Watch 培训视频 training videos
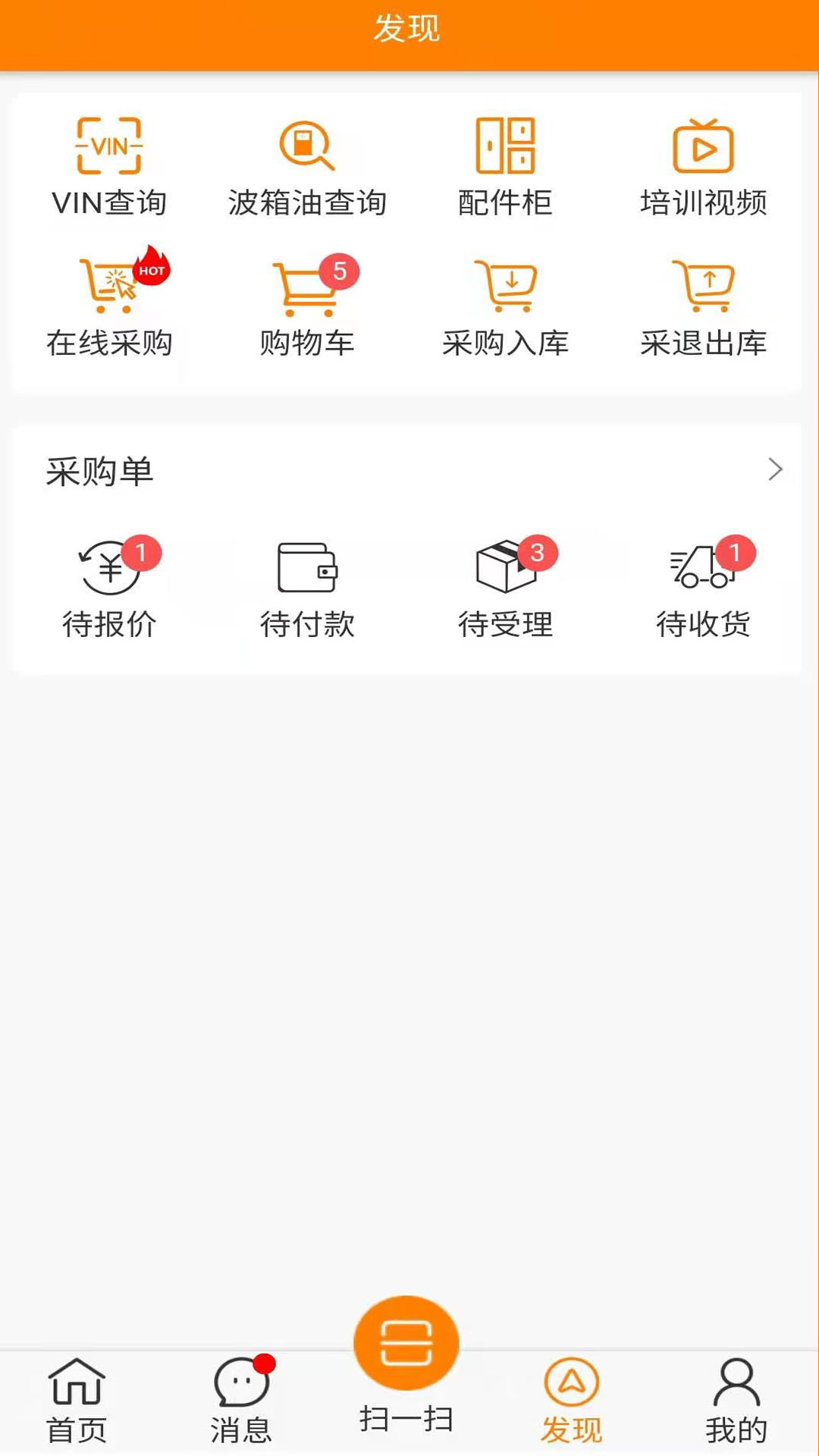This screenshot has height=1456, width=819. (703, 167)
